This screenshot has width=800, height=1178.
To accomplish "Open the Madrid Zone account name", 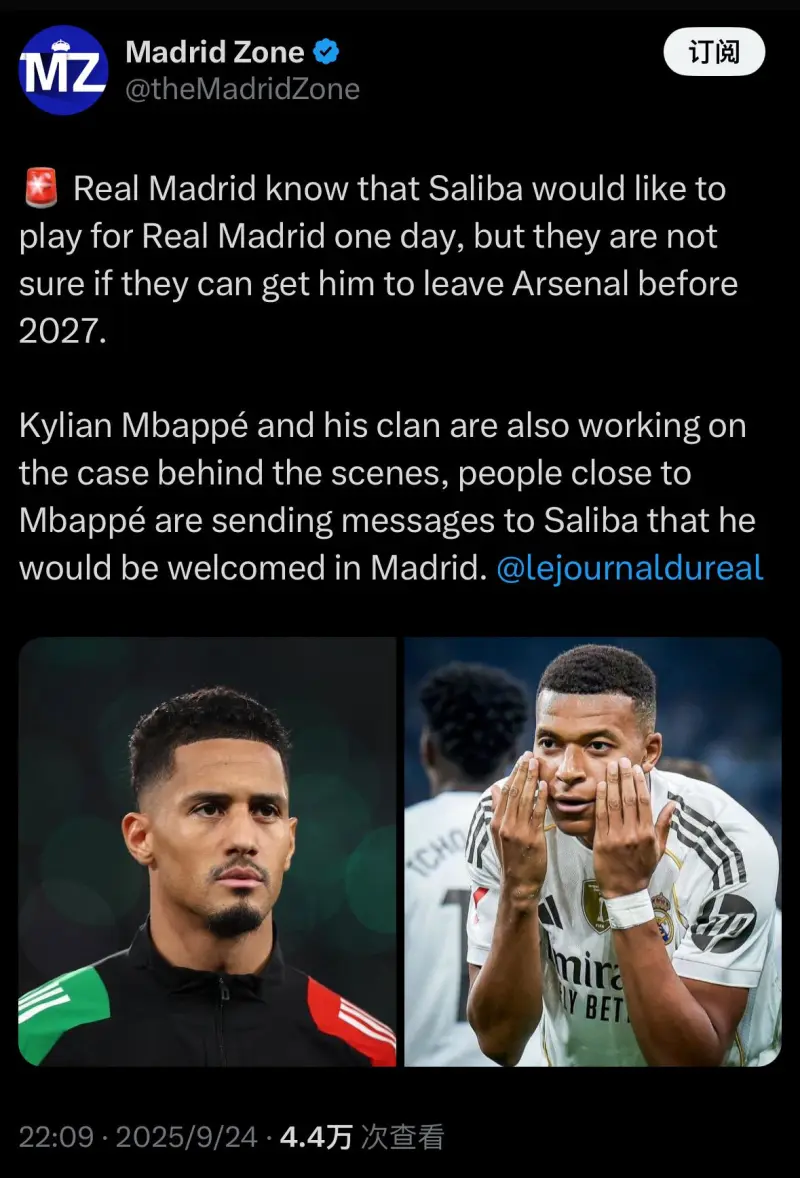I will pyautogui.click(x=217, y=50).
